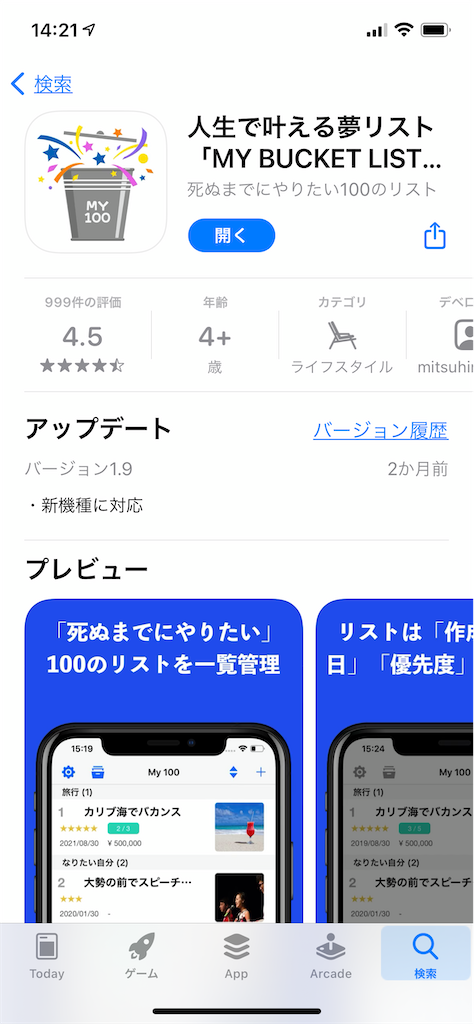Switch to the Today tab
Viewport: 474px width, 1024px height.
point(47,956)
